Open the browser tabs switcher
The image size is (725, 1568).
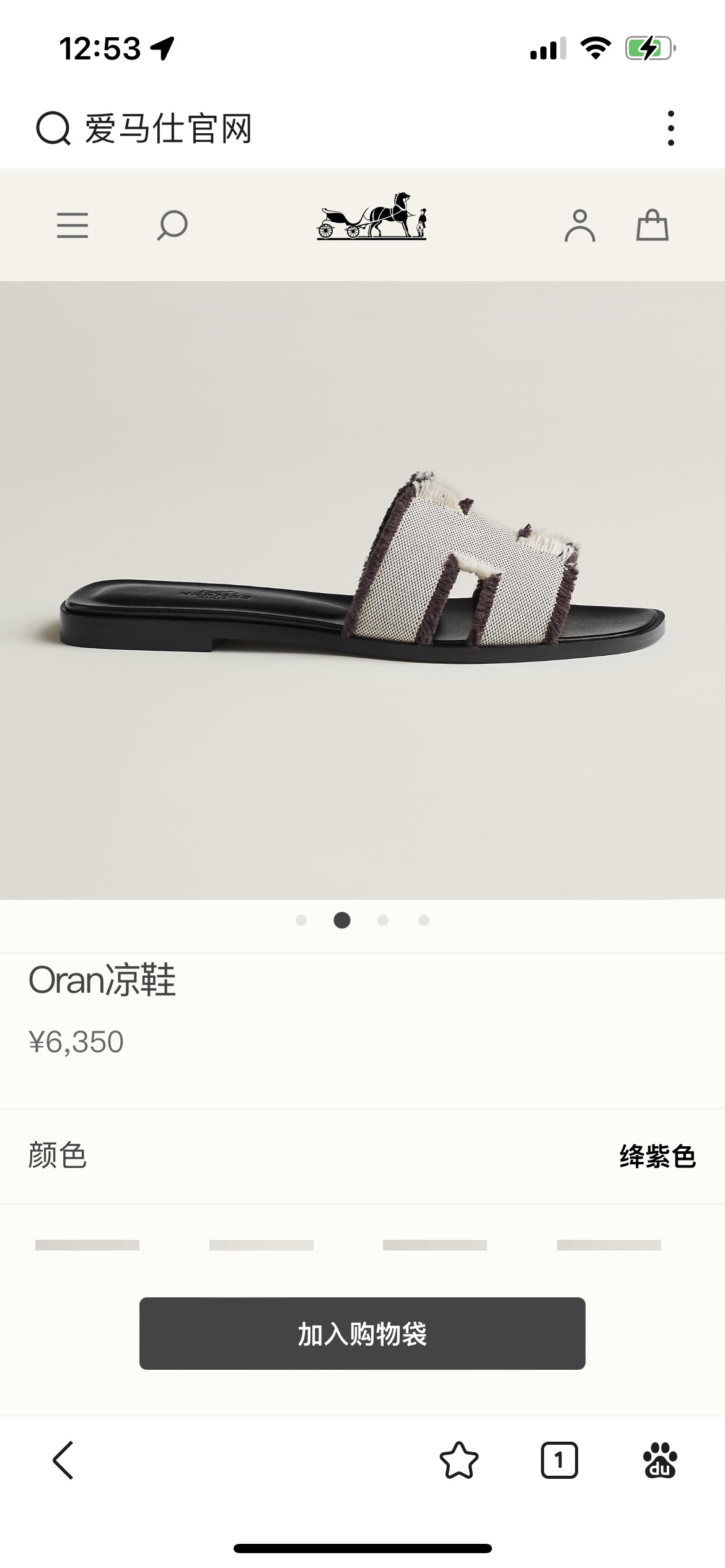point(559,1460)
